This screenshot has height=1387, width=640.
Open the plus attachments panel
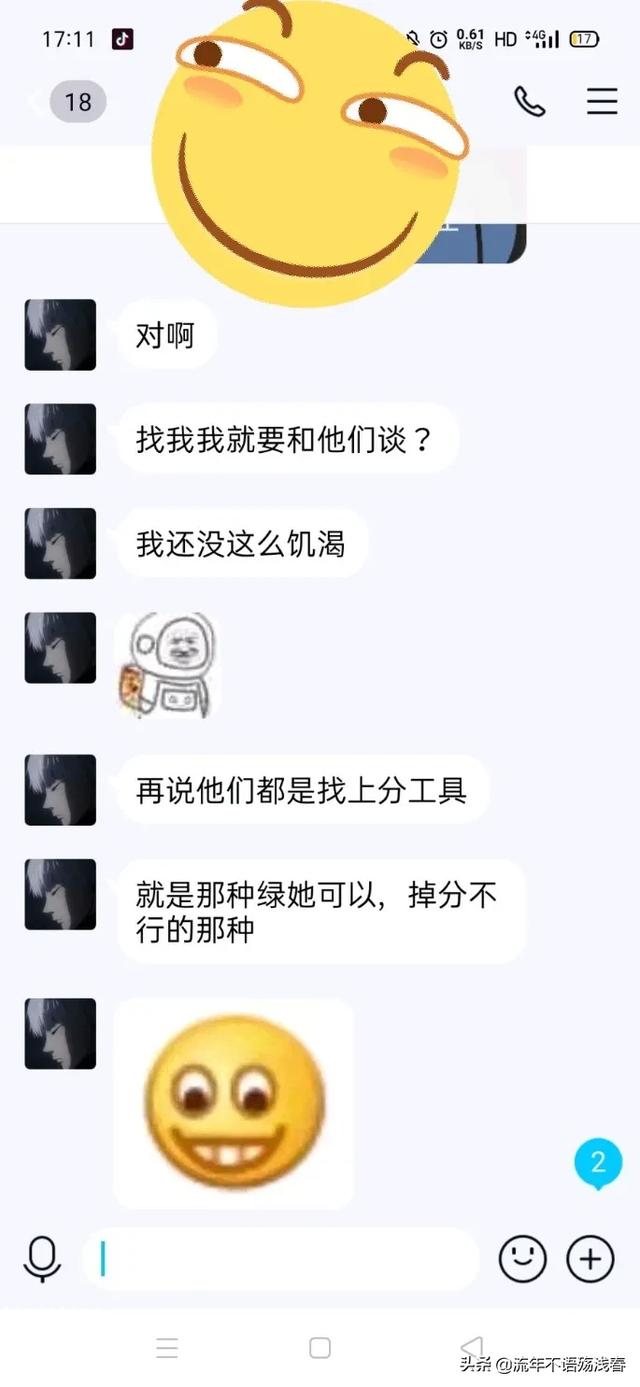[x=590, y=1259]
